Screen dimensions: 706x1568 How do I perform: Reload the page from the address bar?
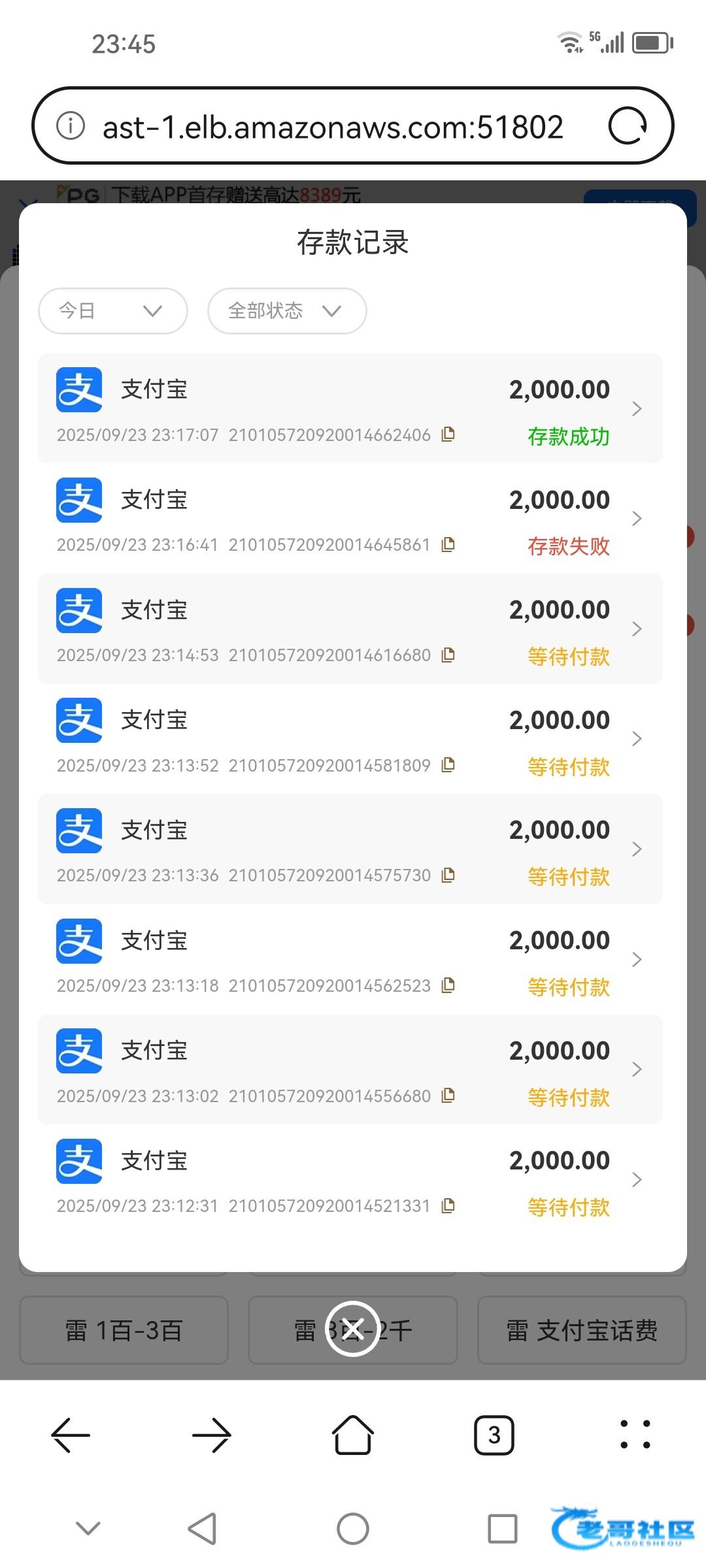[x=628, y=125]
